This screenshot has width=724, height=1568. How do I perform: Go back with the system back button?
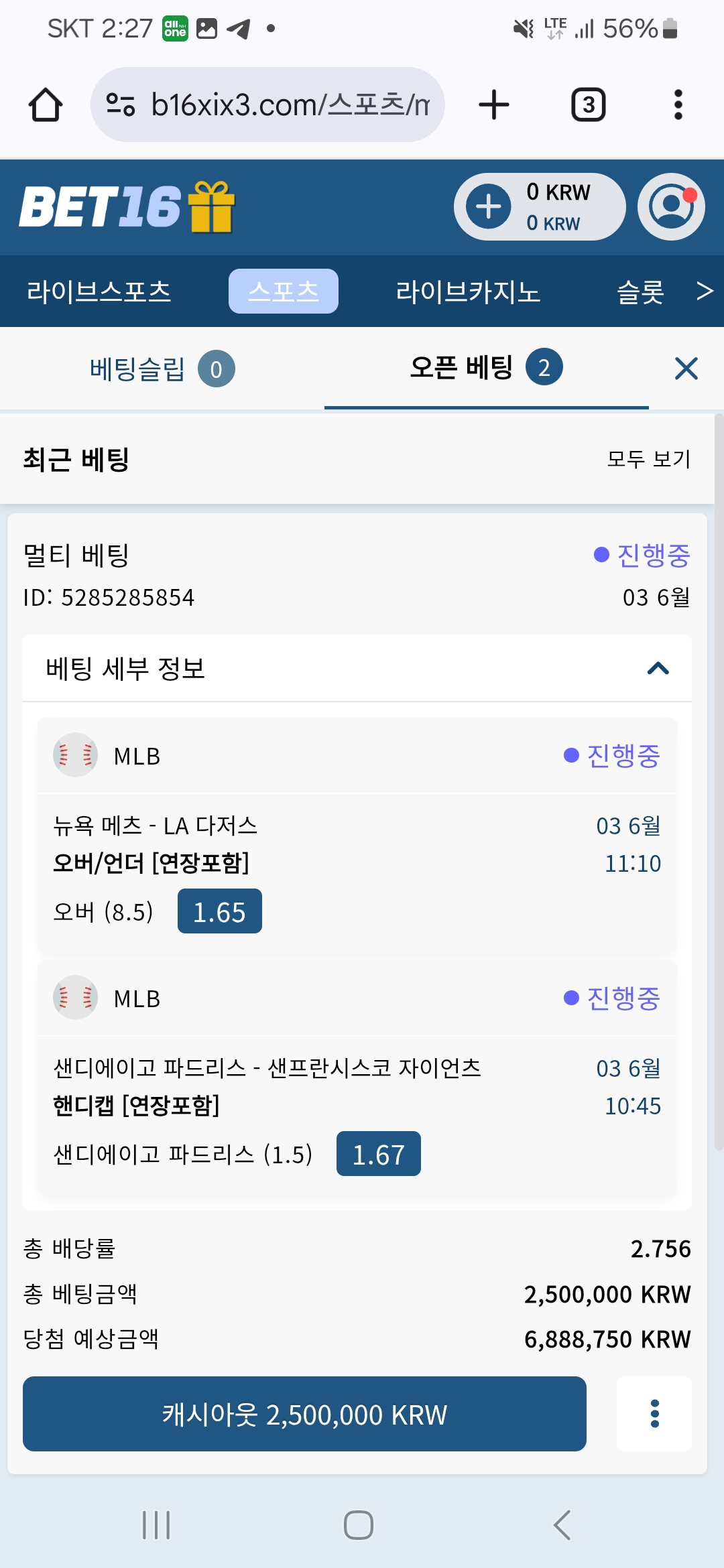562,1525
